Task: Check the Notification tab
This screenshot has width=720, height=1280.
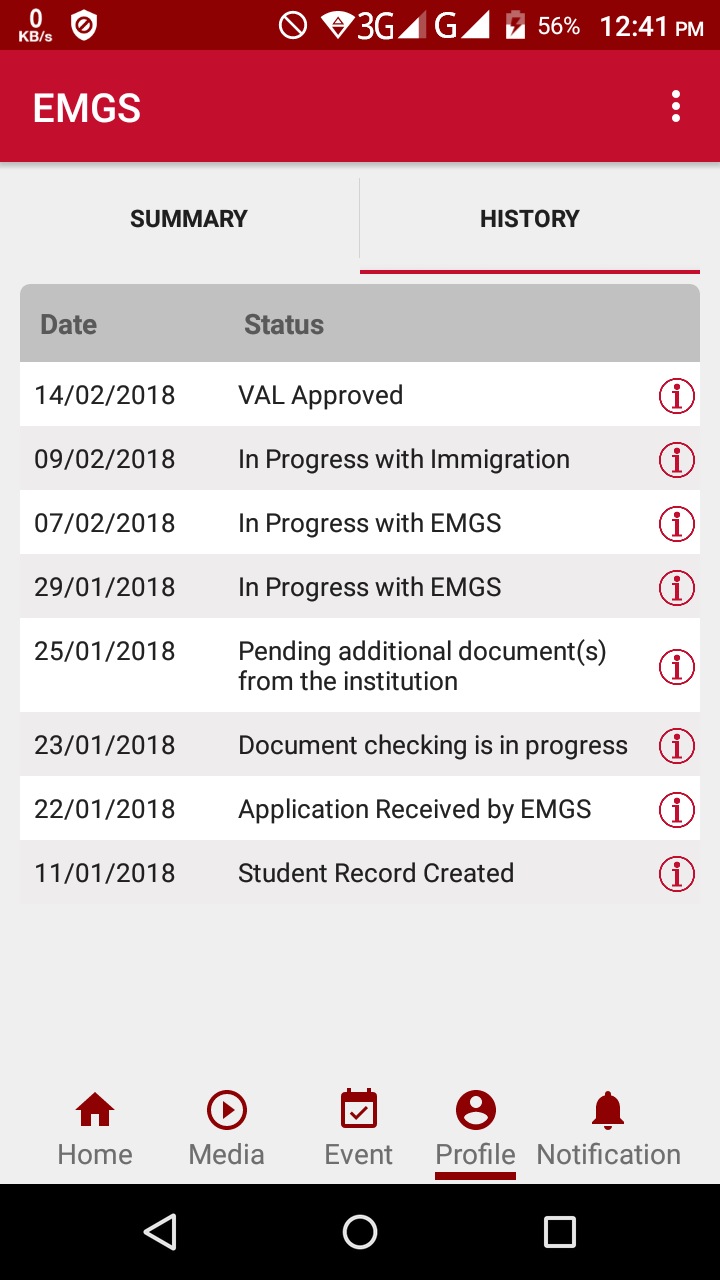Action: tap(608, 1130)
